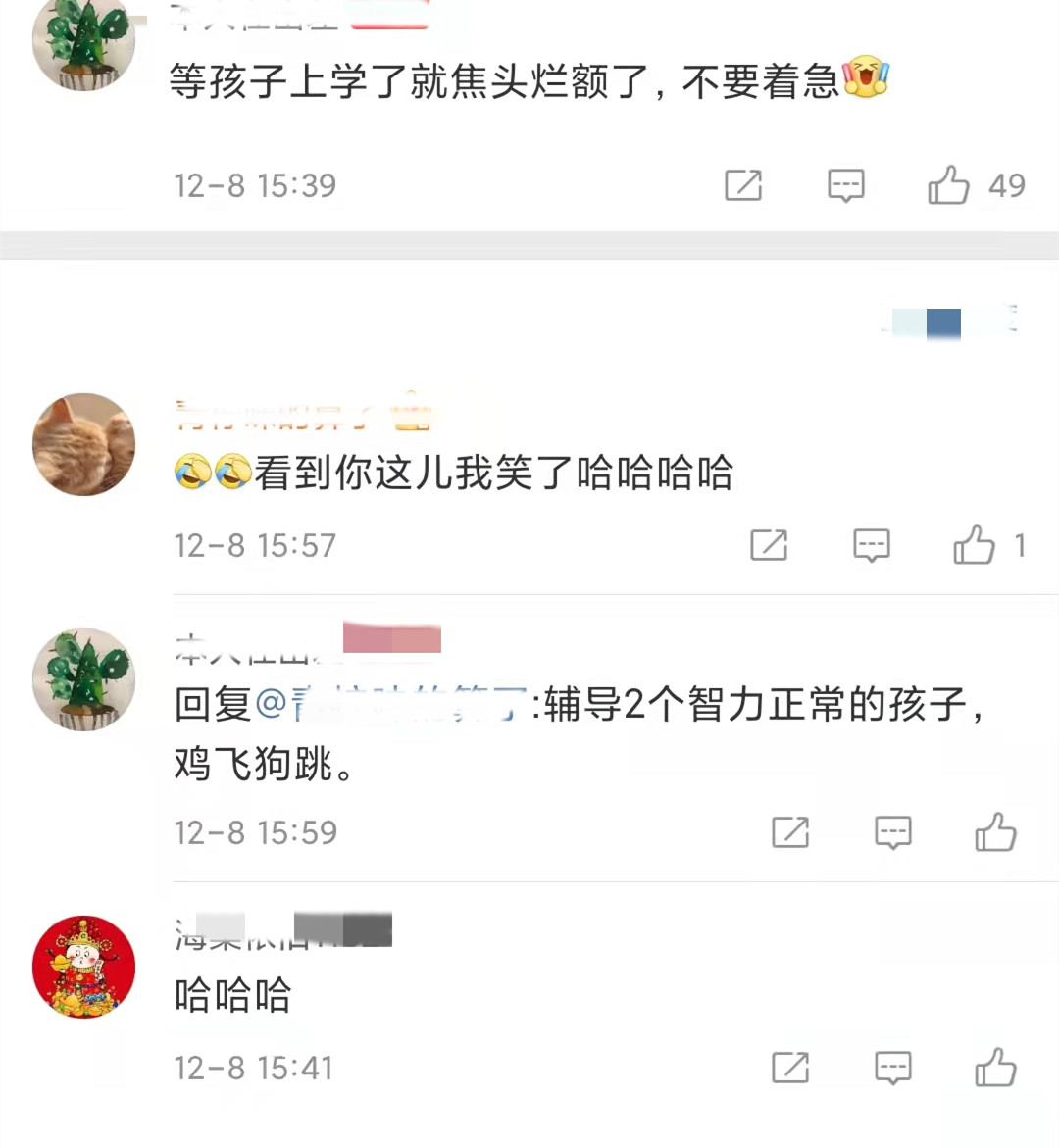The height and width of the screenshot is (1148, 1059).
Task: Open the share icon on the 哈哈哈 comment
Action: click(x=791, y=1068)
